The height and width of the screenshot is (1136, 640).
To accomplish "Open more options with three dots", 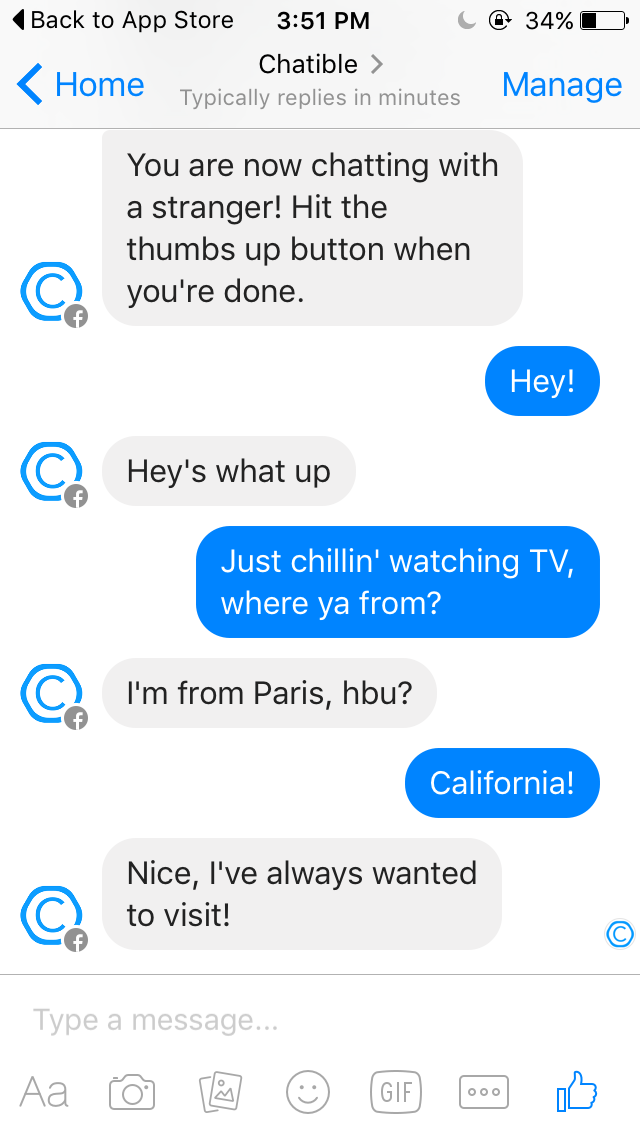I will point(484,1092).
